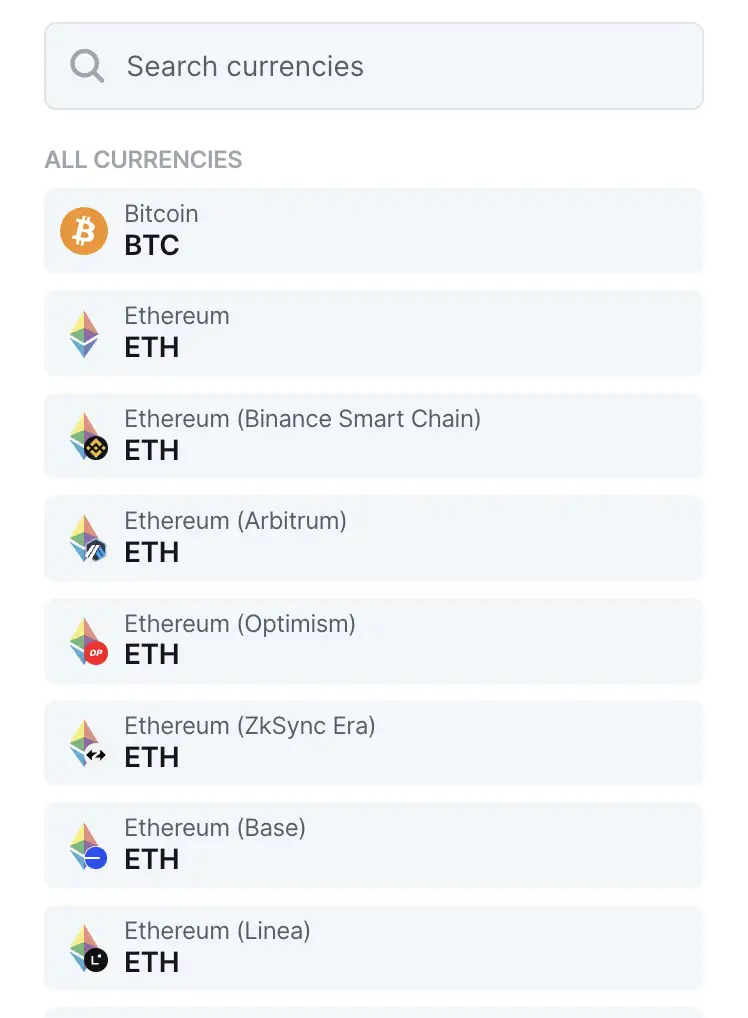Click the Base network badge icon

pyautogui.click(x=95, y=858)
